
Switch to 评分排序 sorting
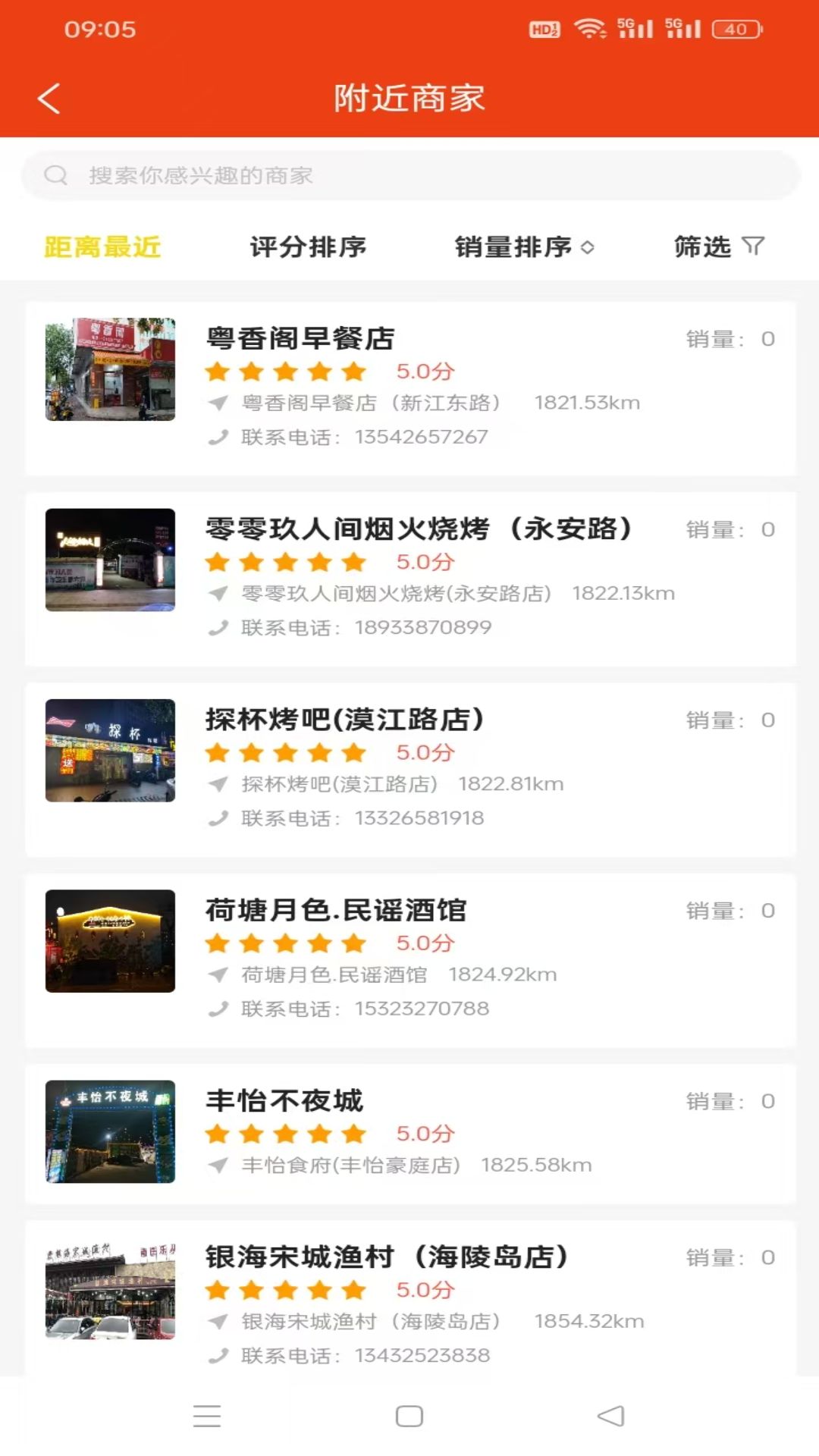308,246
